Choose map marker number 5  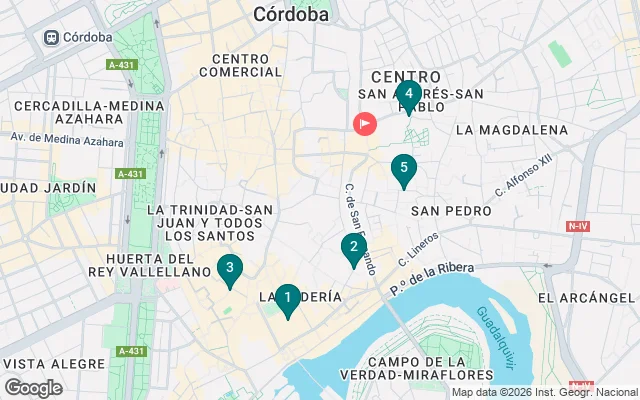click(x=404, y=169)
